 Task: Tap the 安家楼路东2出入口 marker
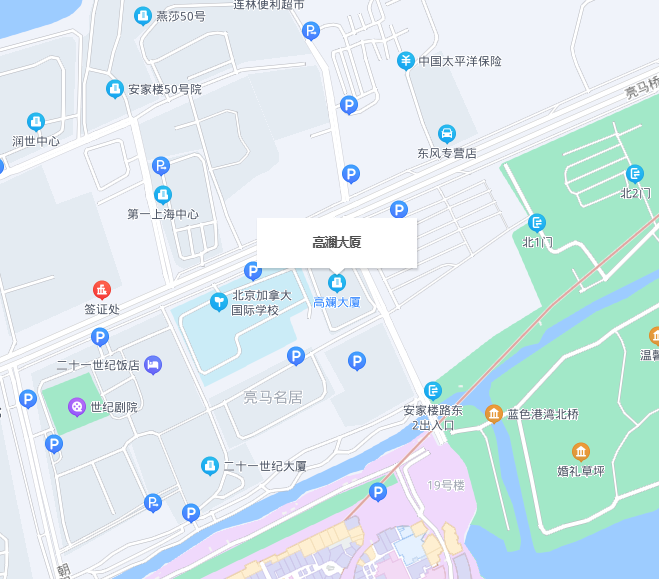click(433, 390)
